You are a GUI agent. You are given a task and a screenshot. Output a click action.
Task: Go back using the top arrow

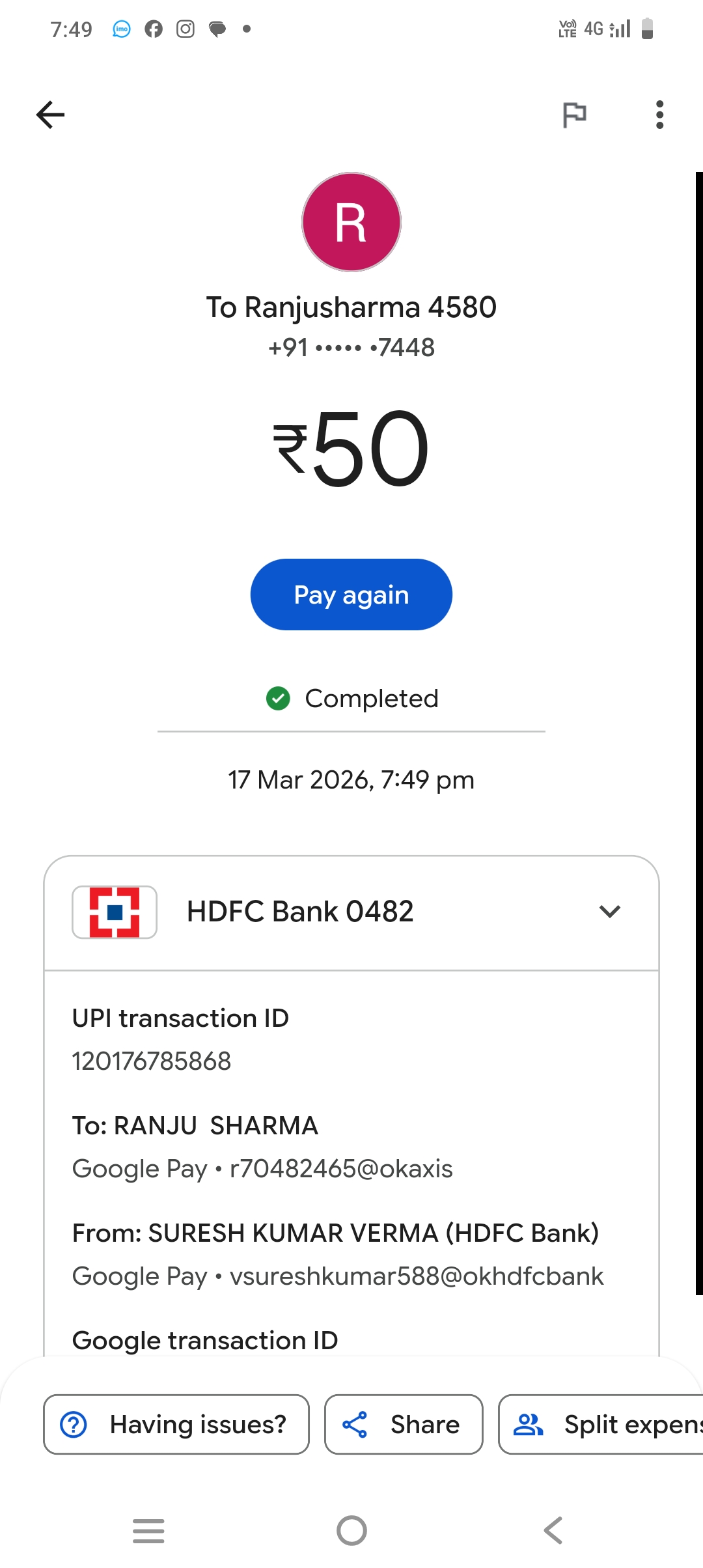pos(50,115)
